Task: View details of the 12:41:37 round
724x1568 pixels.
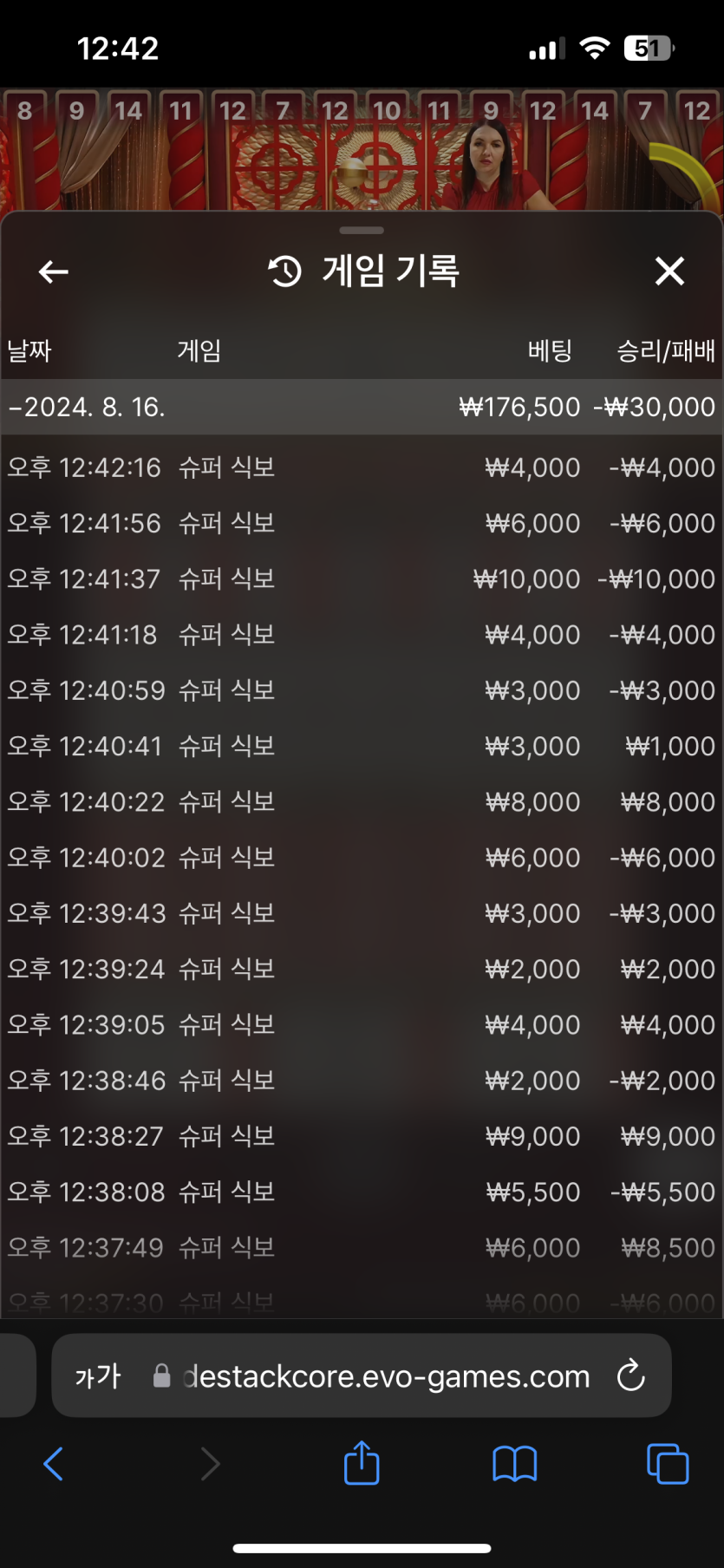Action: pos(362,578)
